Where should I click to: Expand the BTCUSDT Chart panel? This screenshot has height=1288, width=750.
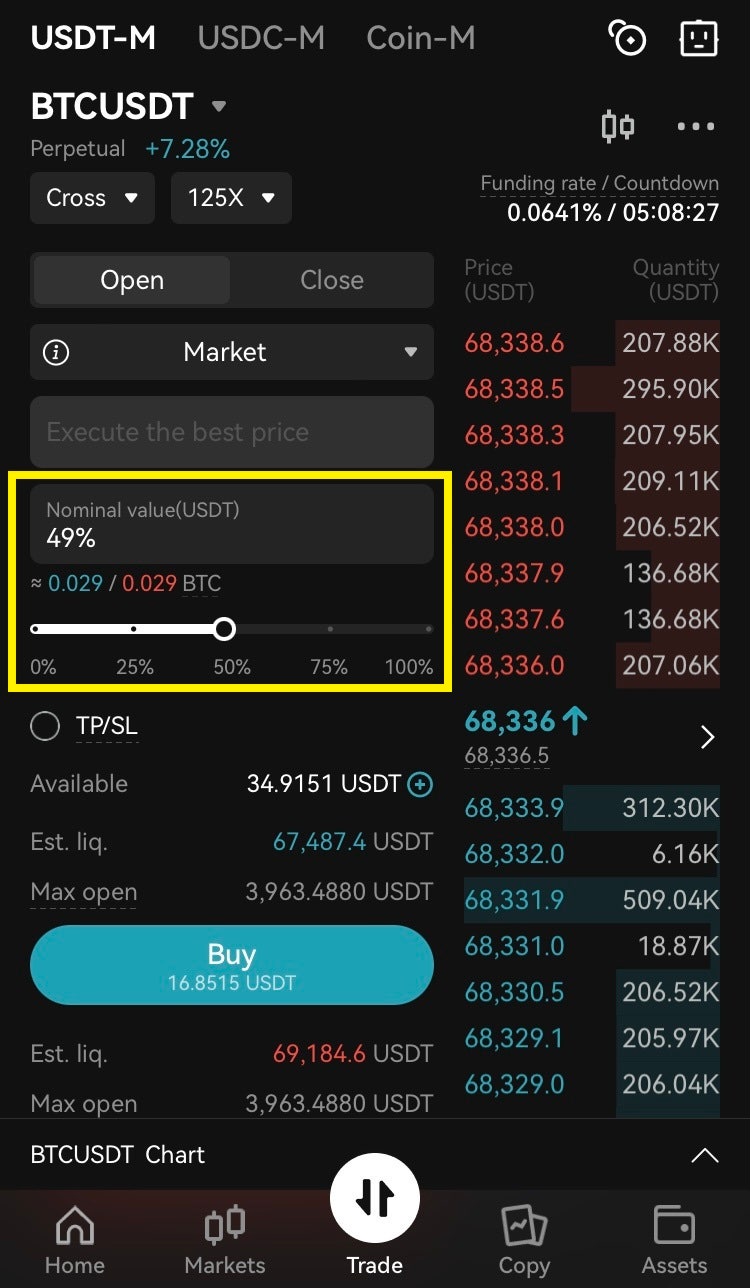click(x=704, y=1155)
